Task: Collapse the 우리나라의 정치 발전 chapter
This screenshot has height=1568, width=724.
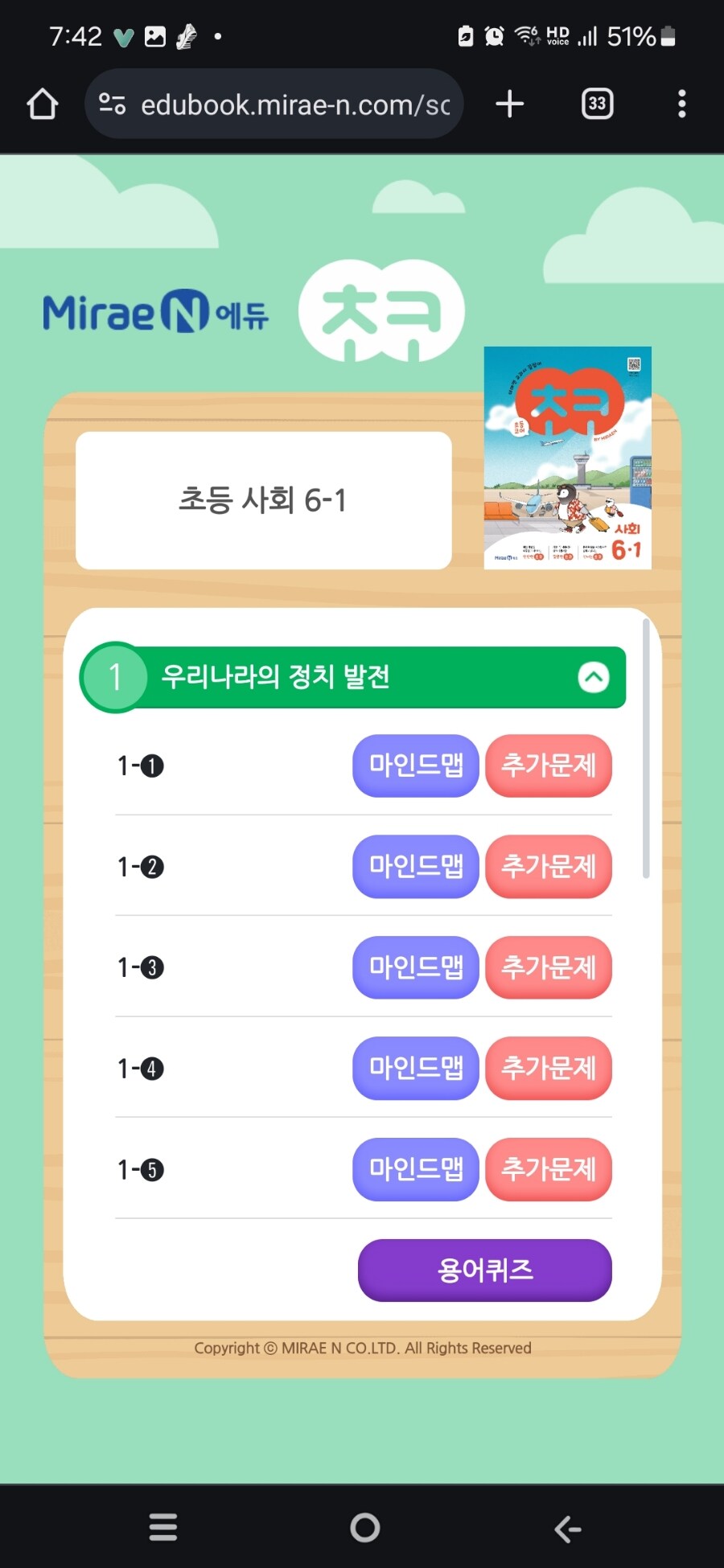Action: tap(593, 677)
